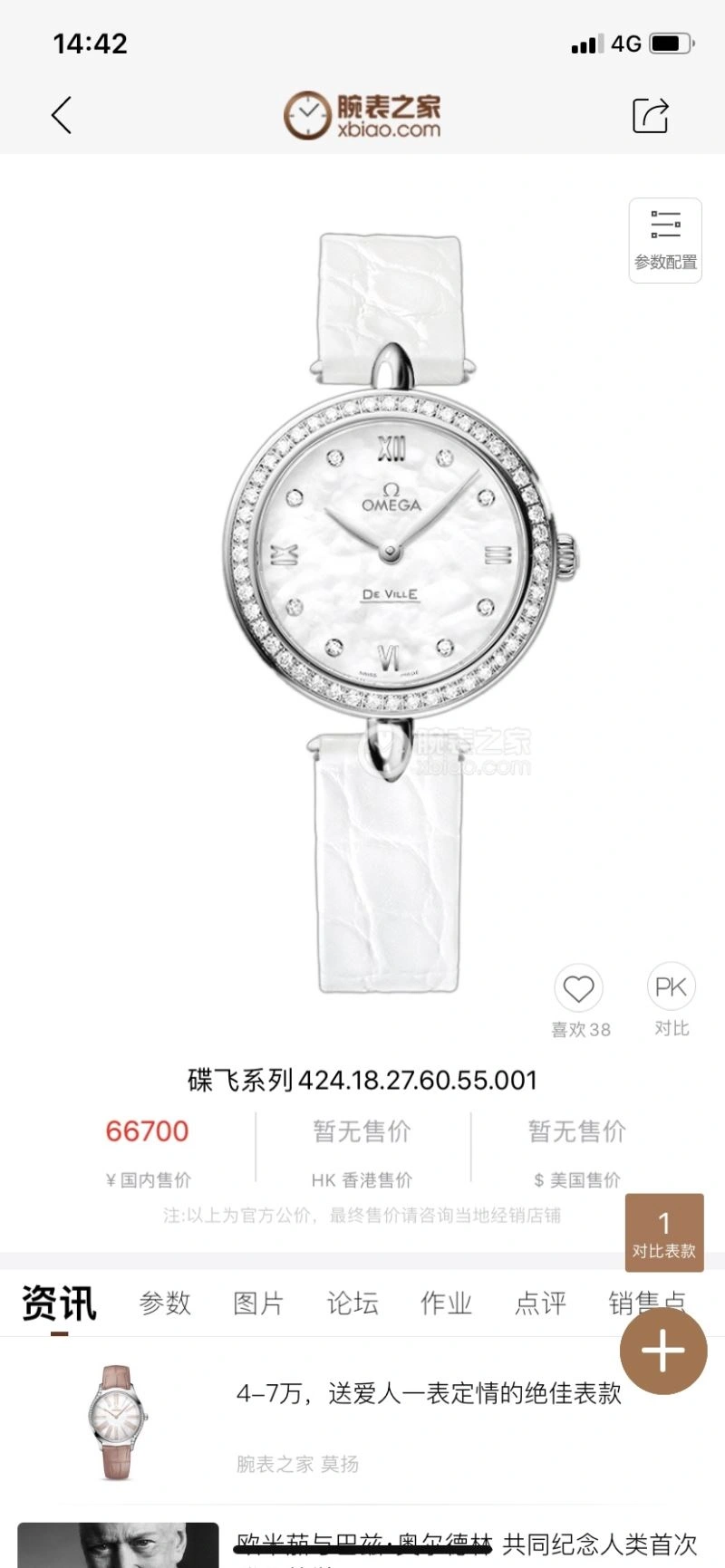Open article 4-7万，送爱人一表定情的绝佳表款

click(429, 1393)
